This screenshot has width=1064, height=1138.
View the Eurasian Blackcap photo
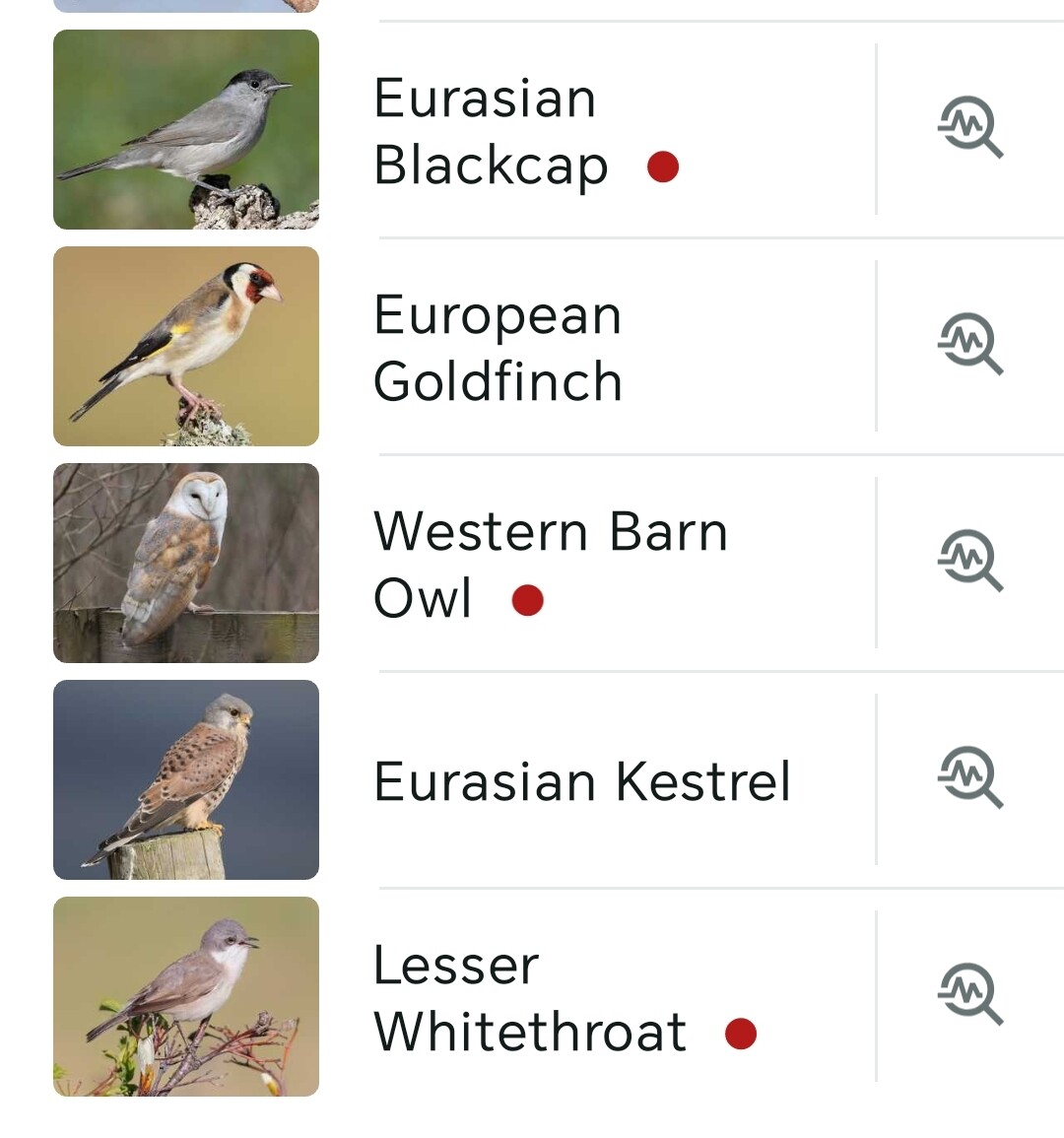coord(186,129)
